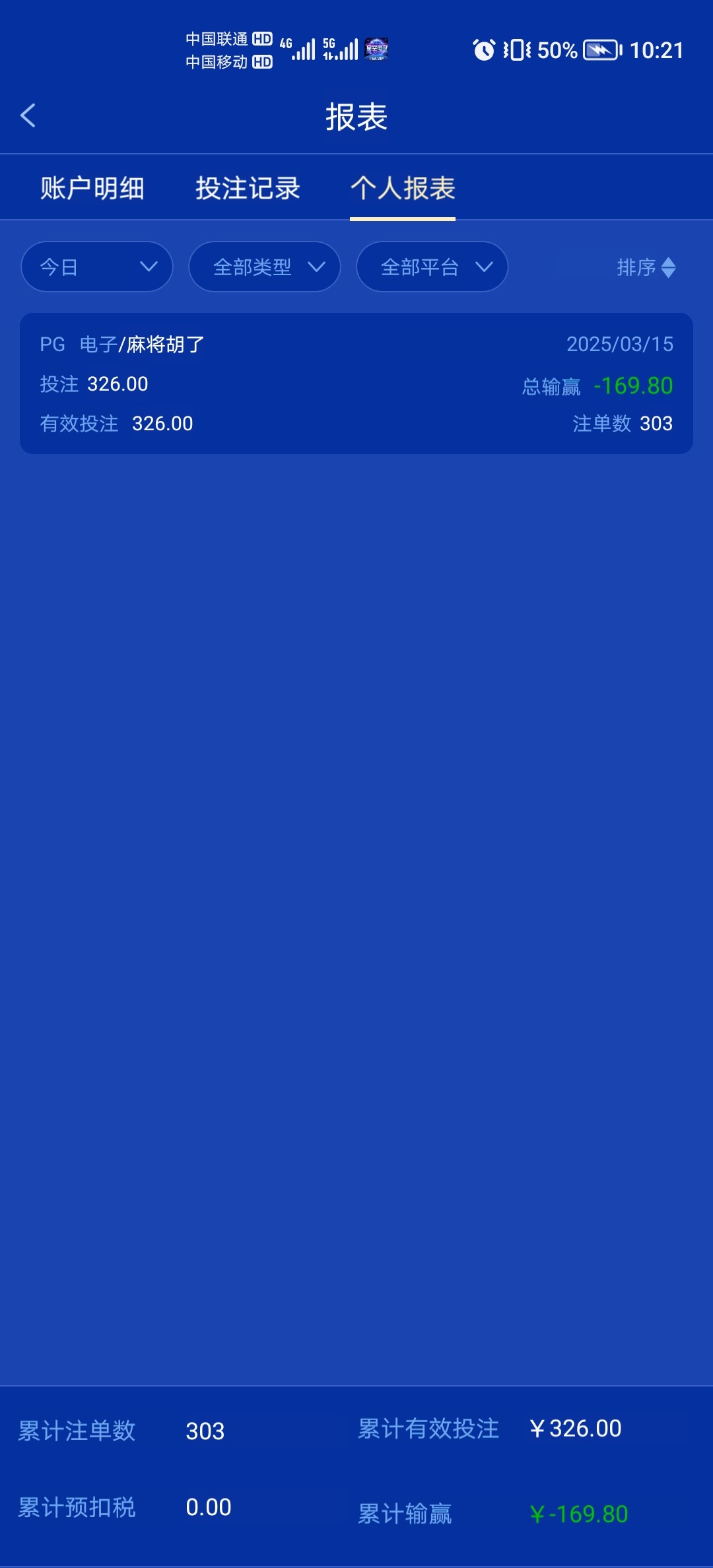
Task: Open the PG 电子/麻将胡了 report card
Action: click(356, 383)
